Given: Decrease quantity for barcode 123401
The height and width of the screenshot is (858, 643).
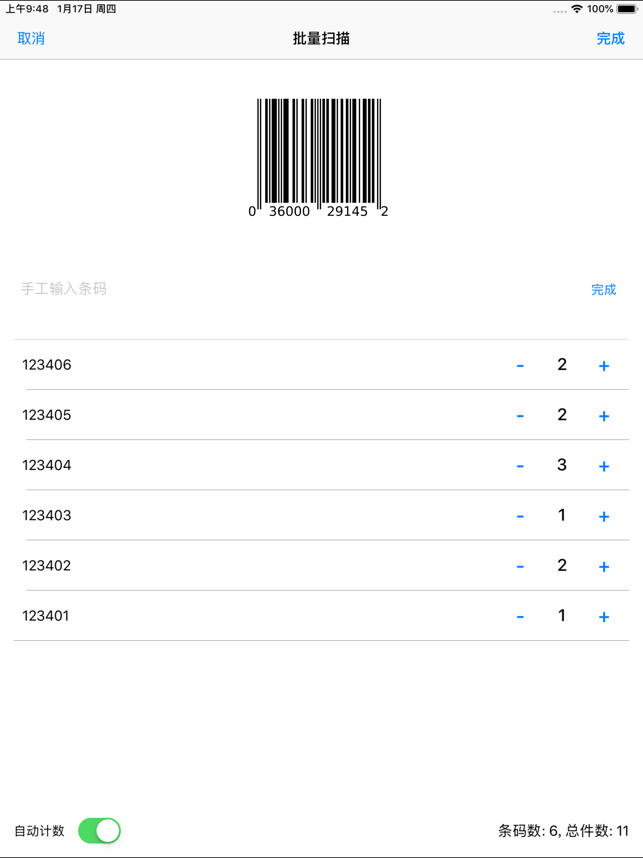Looking at the screenshot, I should pyautogui.click(x=520, y=617).
